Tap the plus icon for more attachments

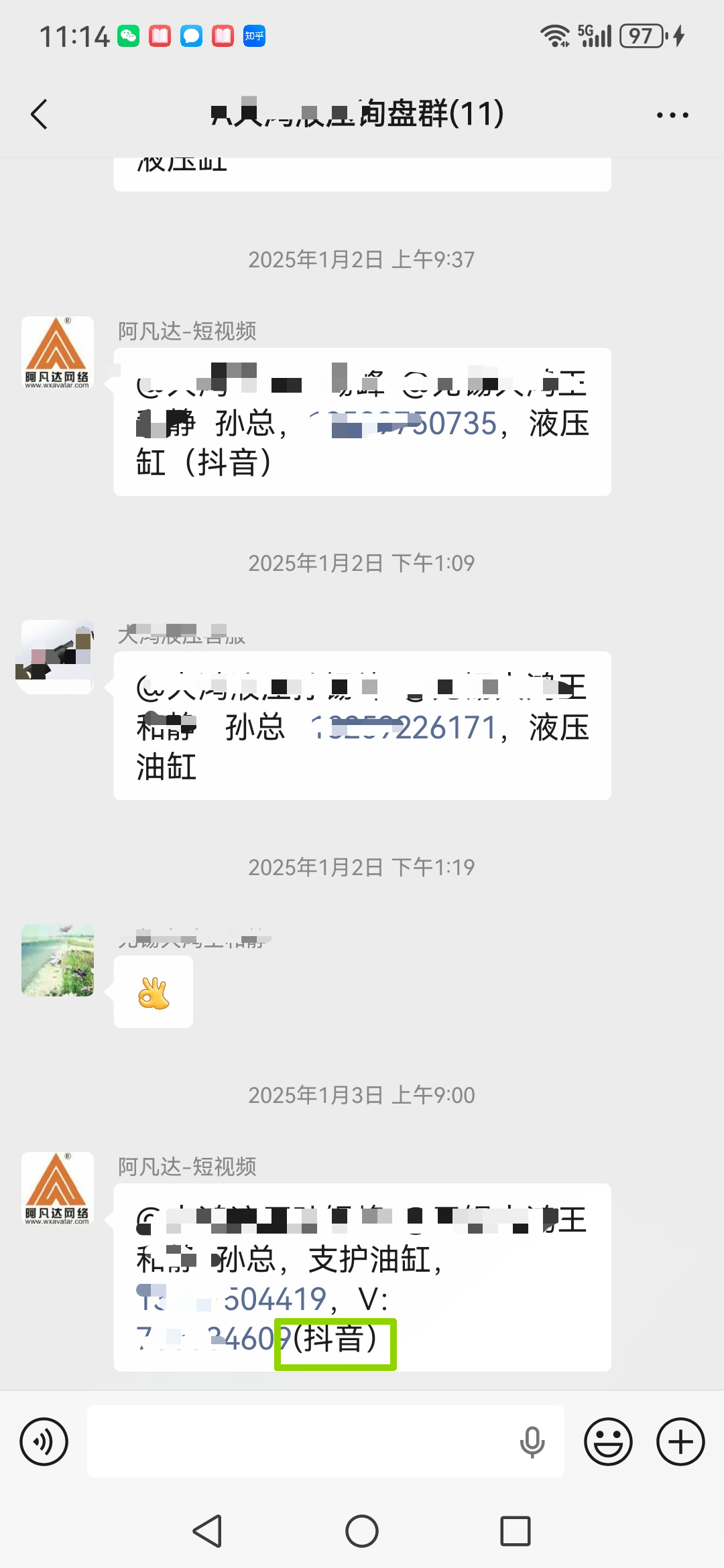(681, 1441)
